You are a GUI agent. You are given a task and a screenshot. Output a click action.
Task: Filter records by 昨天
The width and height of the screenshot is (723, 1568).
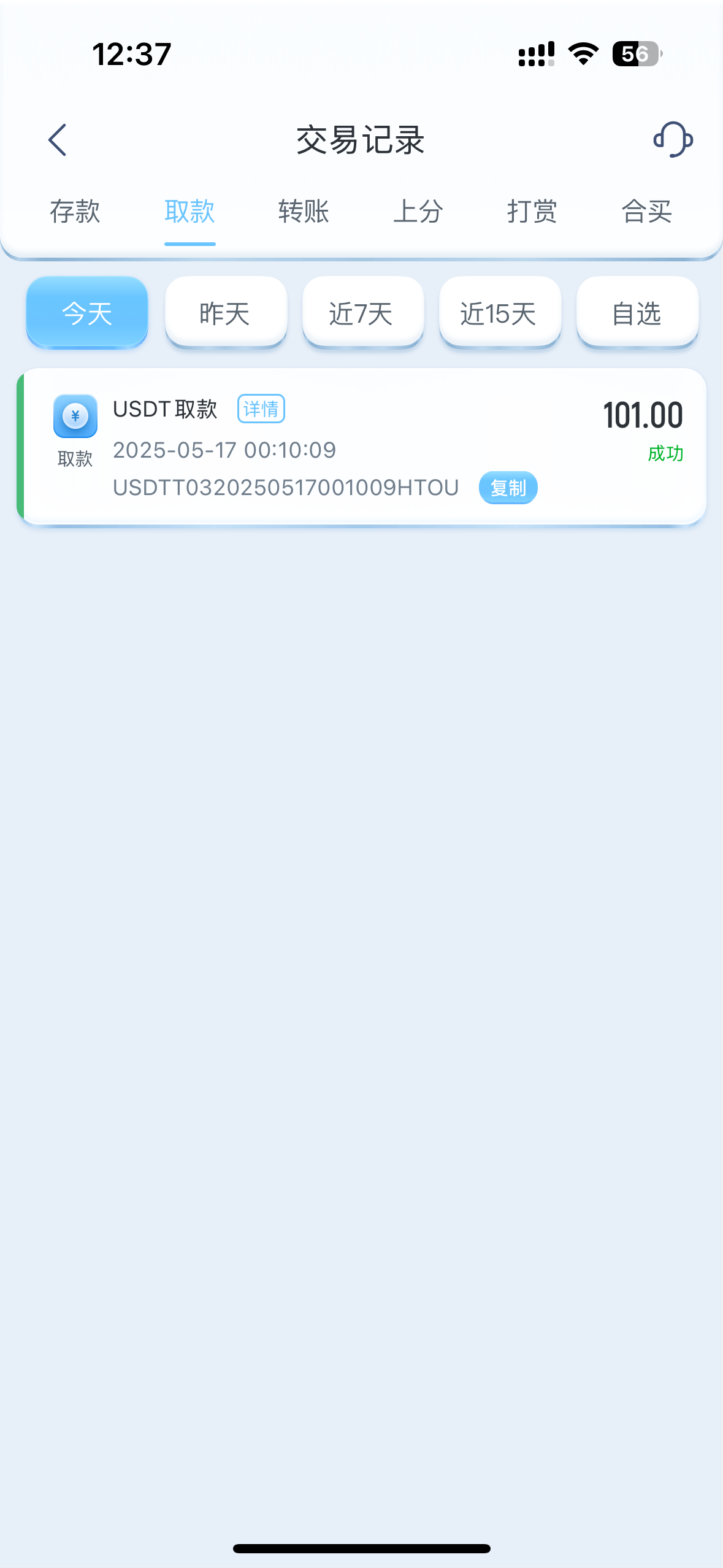click(225, 313)
